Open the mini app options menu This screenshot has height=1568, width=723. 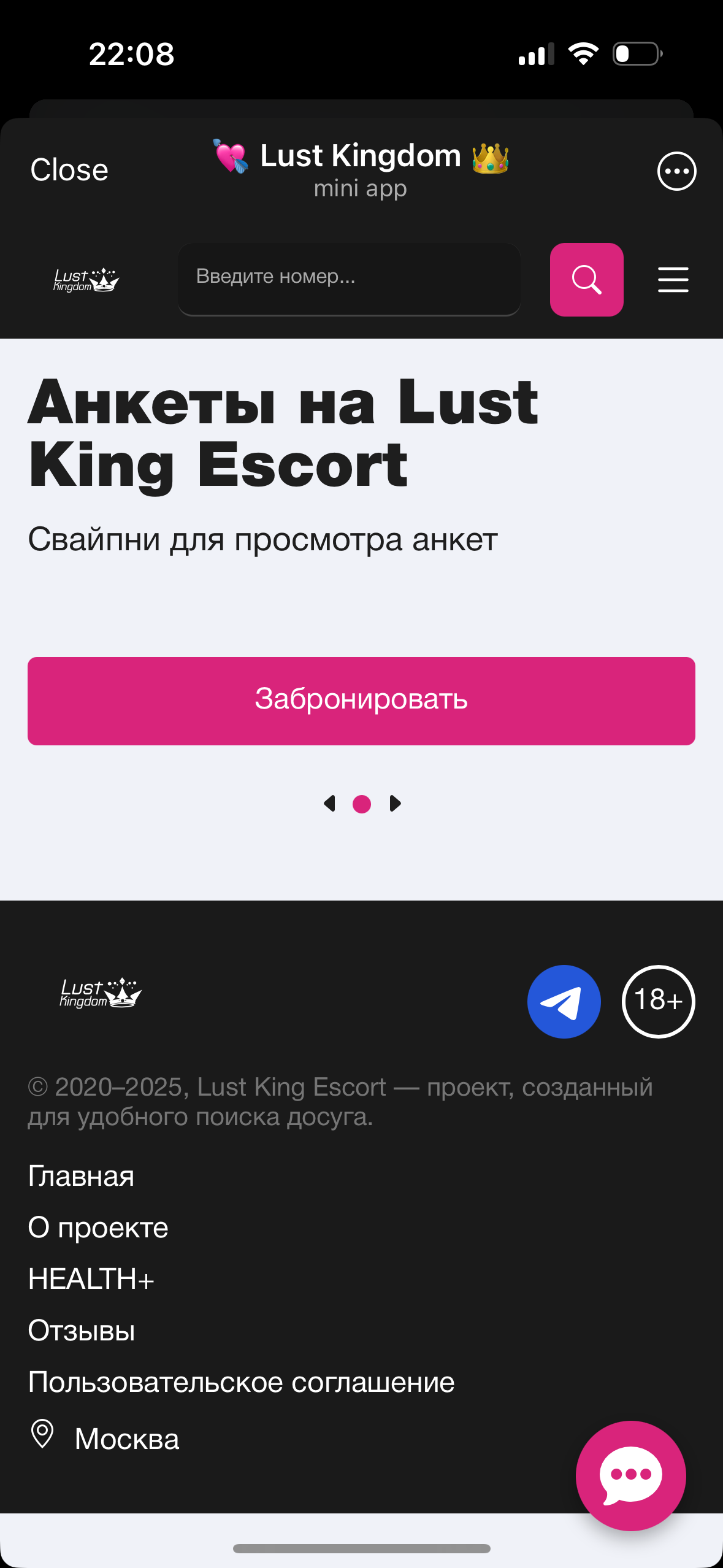click(x=676, y=171)
